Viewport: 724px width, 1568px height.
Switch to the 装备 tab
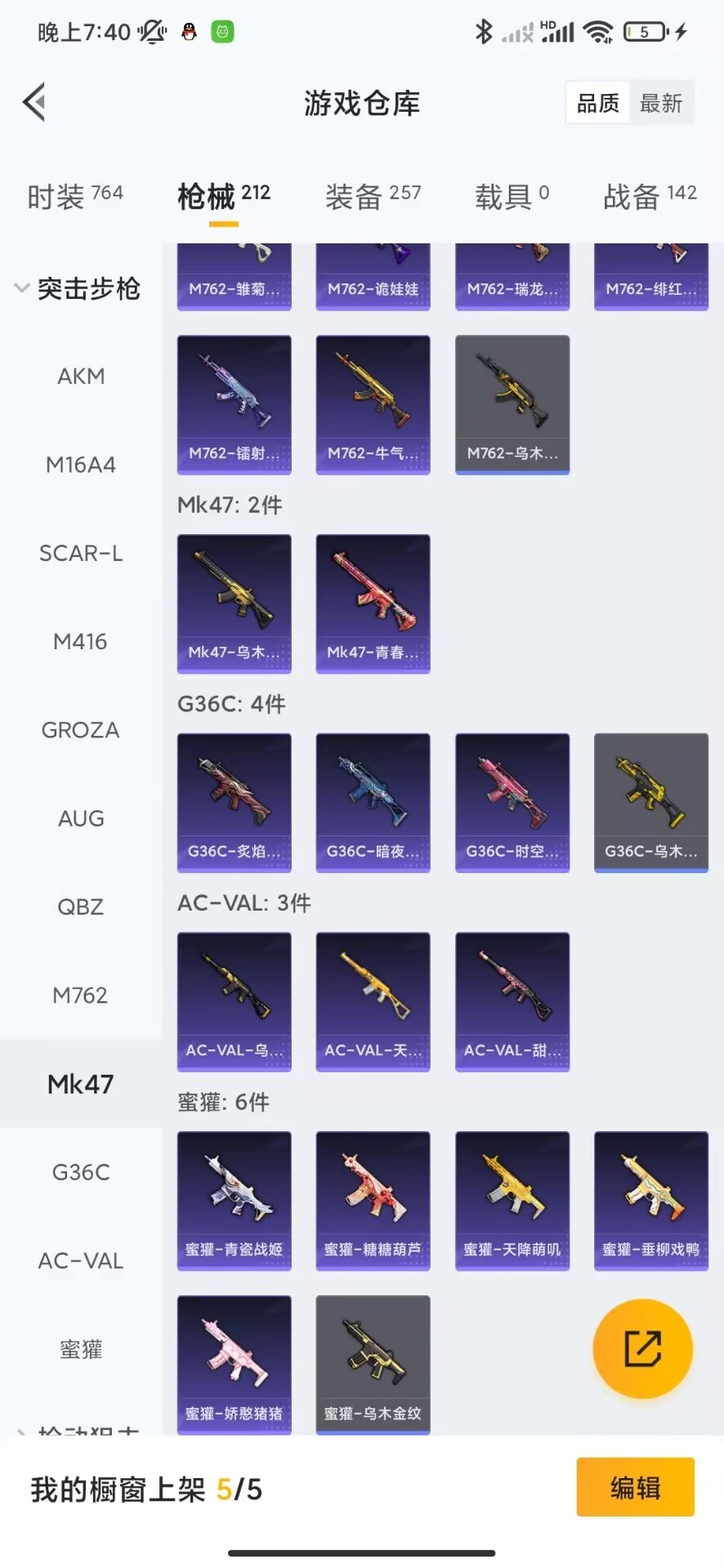coord(373,196)
